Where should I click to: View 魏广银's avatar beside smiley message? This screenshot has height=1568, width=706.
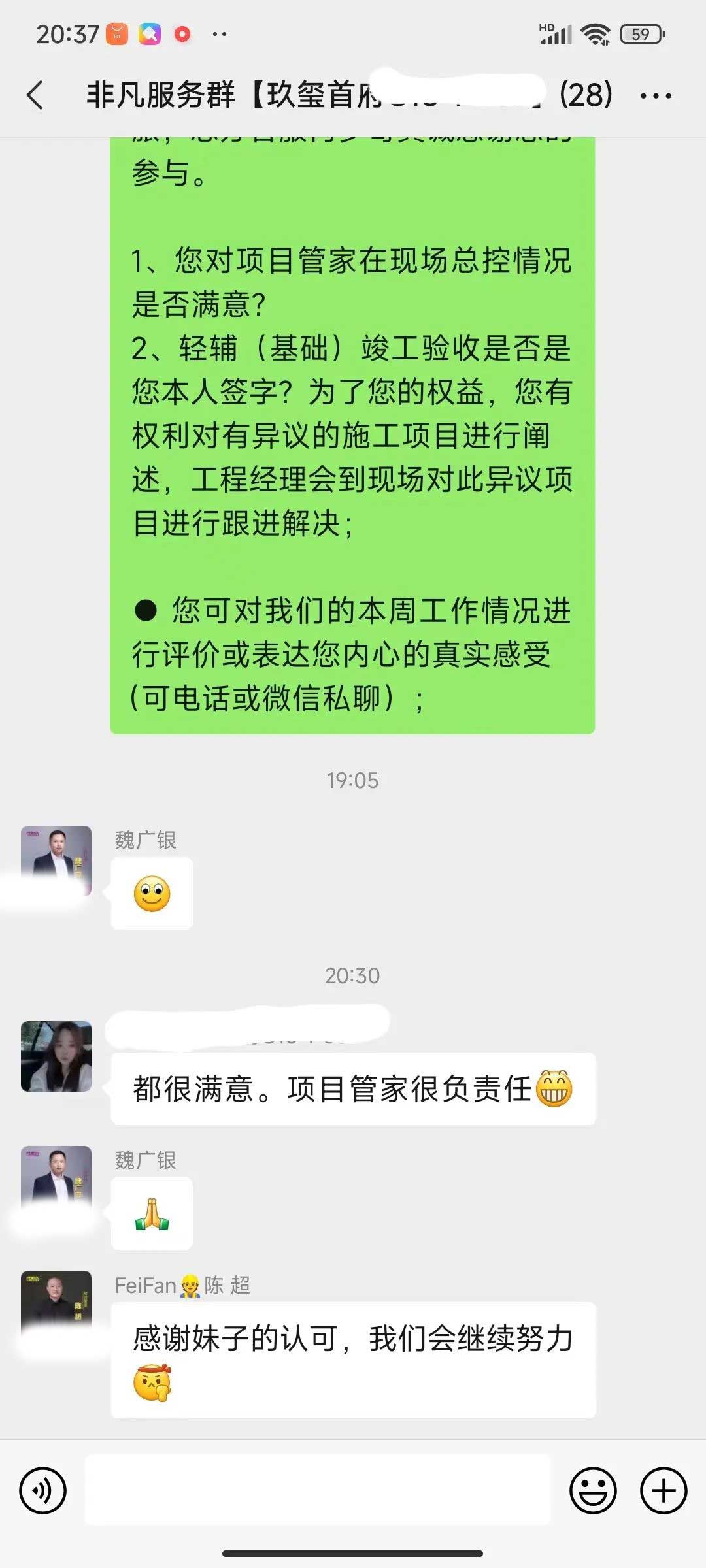tap(56, 860)
